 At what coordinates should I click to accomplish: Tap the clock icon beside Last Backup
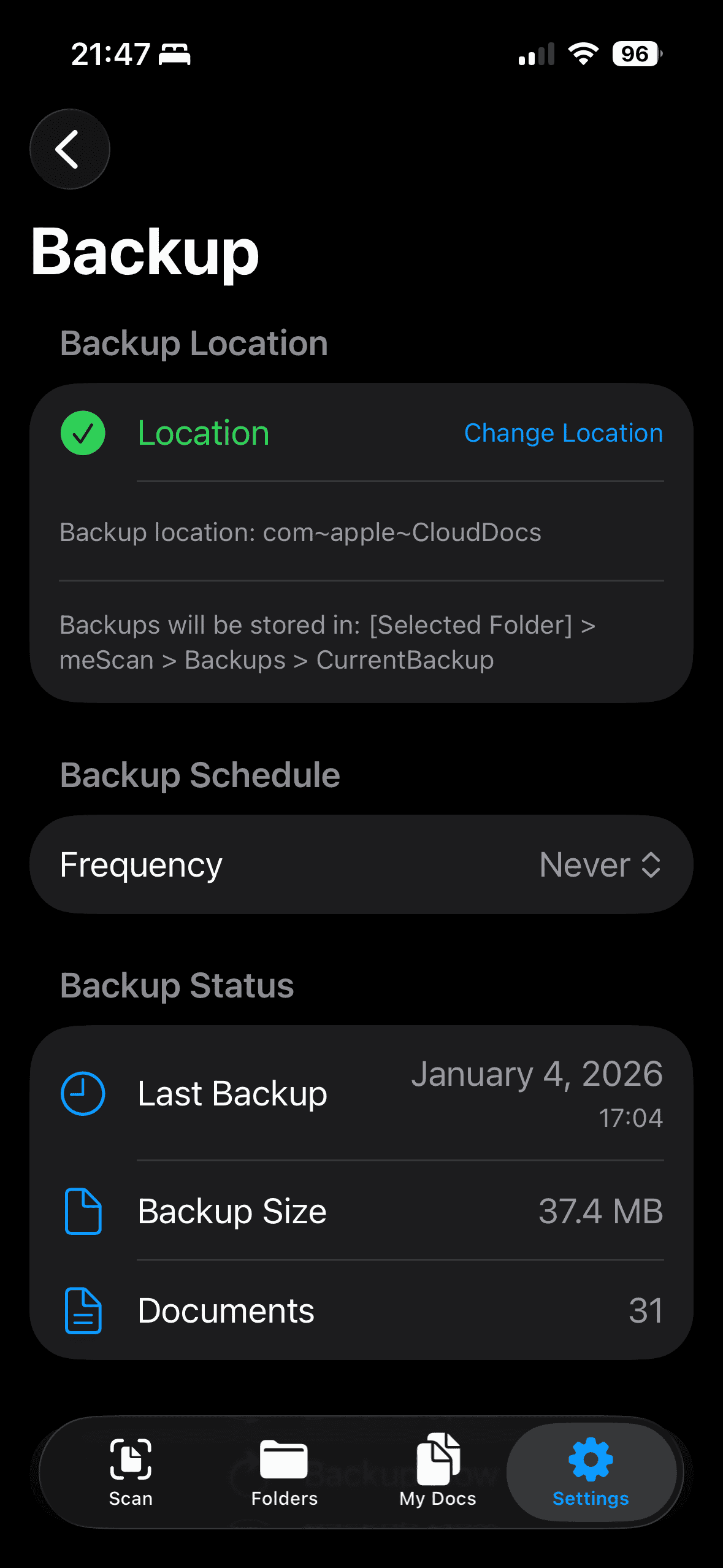pos(82,1093)
